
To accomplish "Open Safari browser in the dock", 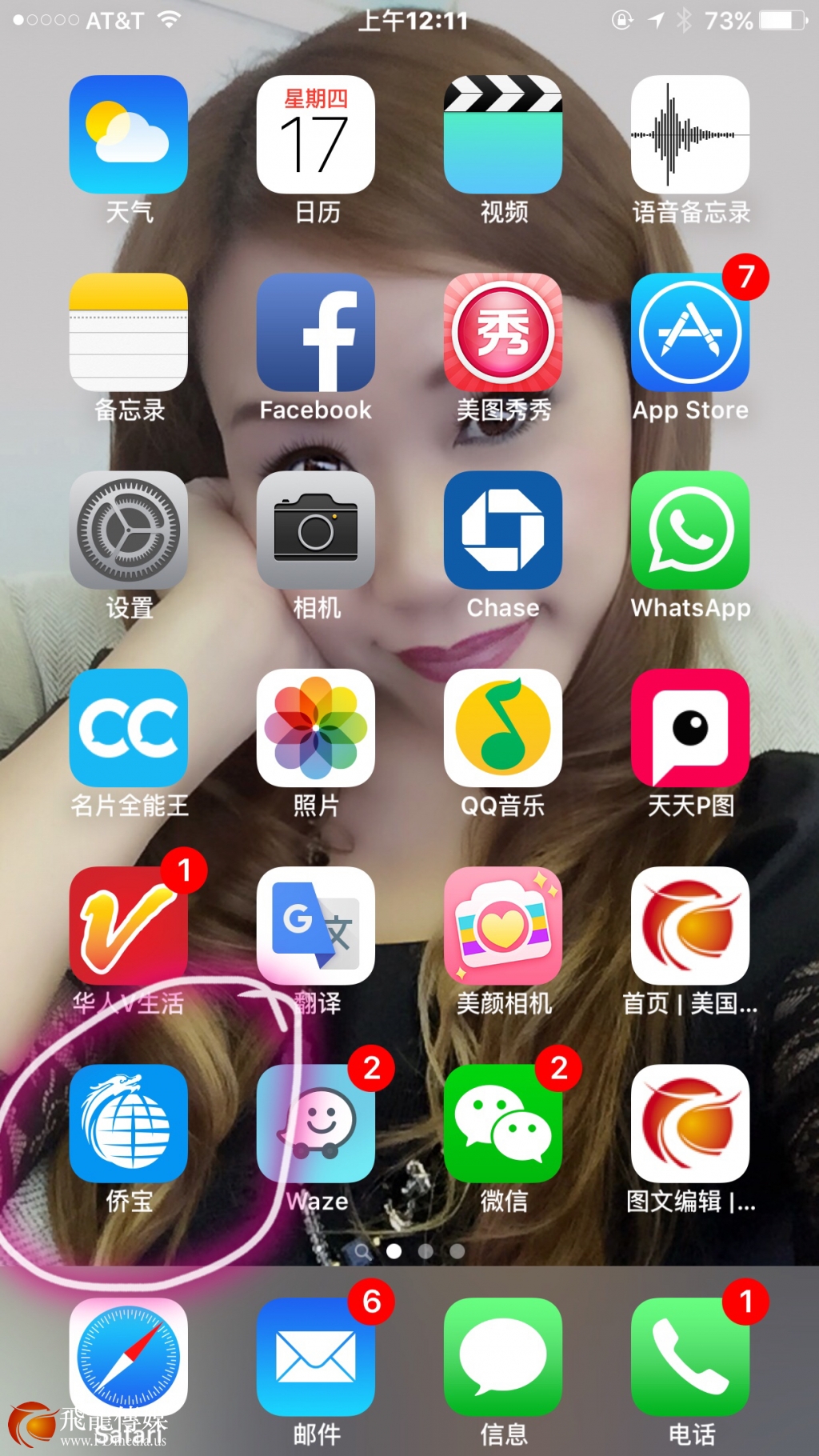I will pos(129,1357).
